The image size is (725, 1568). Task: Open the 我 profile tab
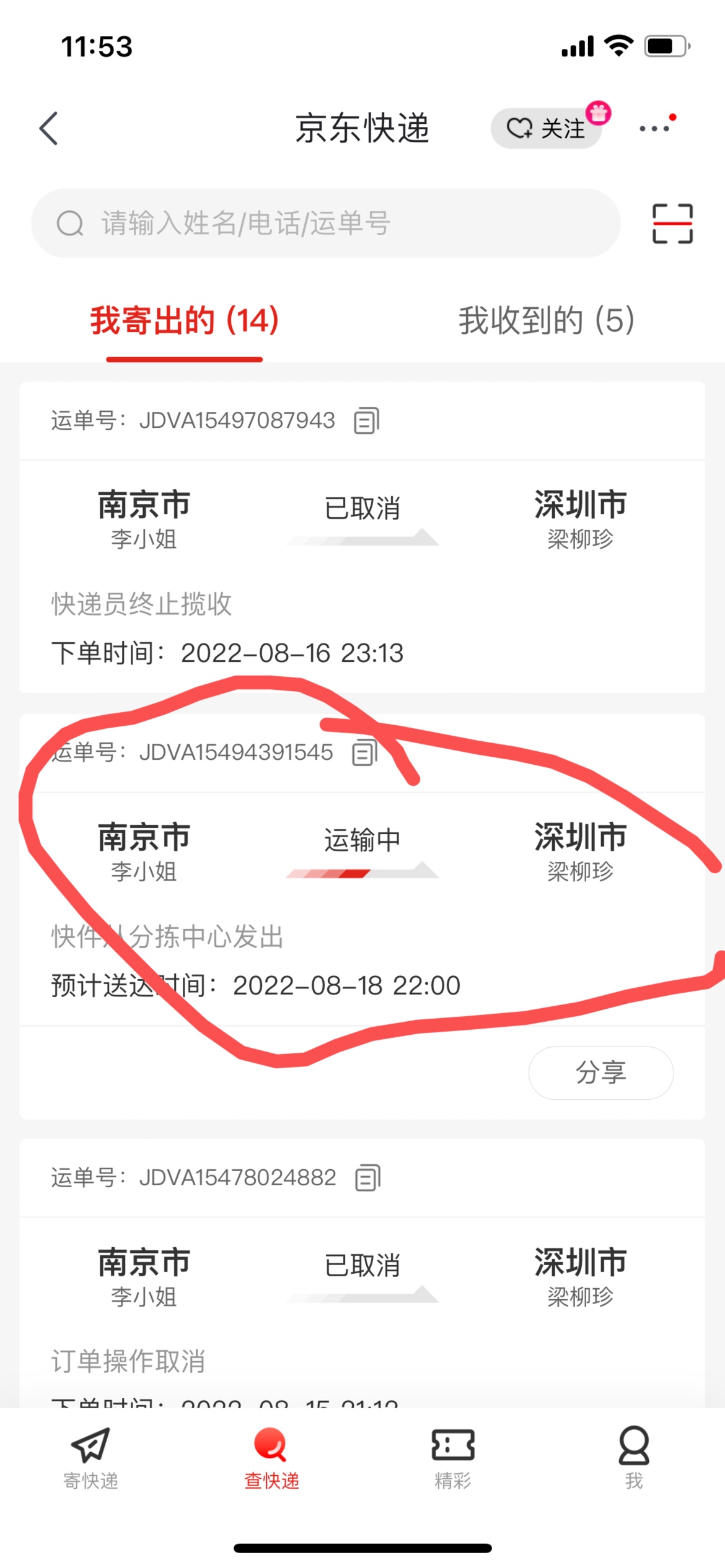point(633,1458)
